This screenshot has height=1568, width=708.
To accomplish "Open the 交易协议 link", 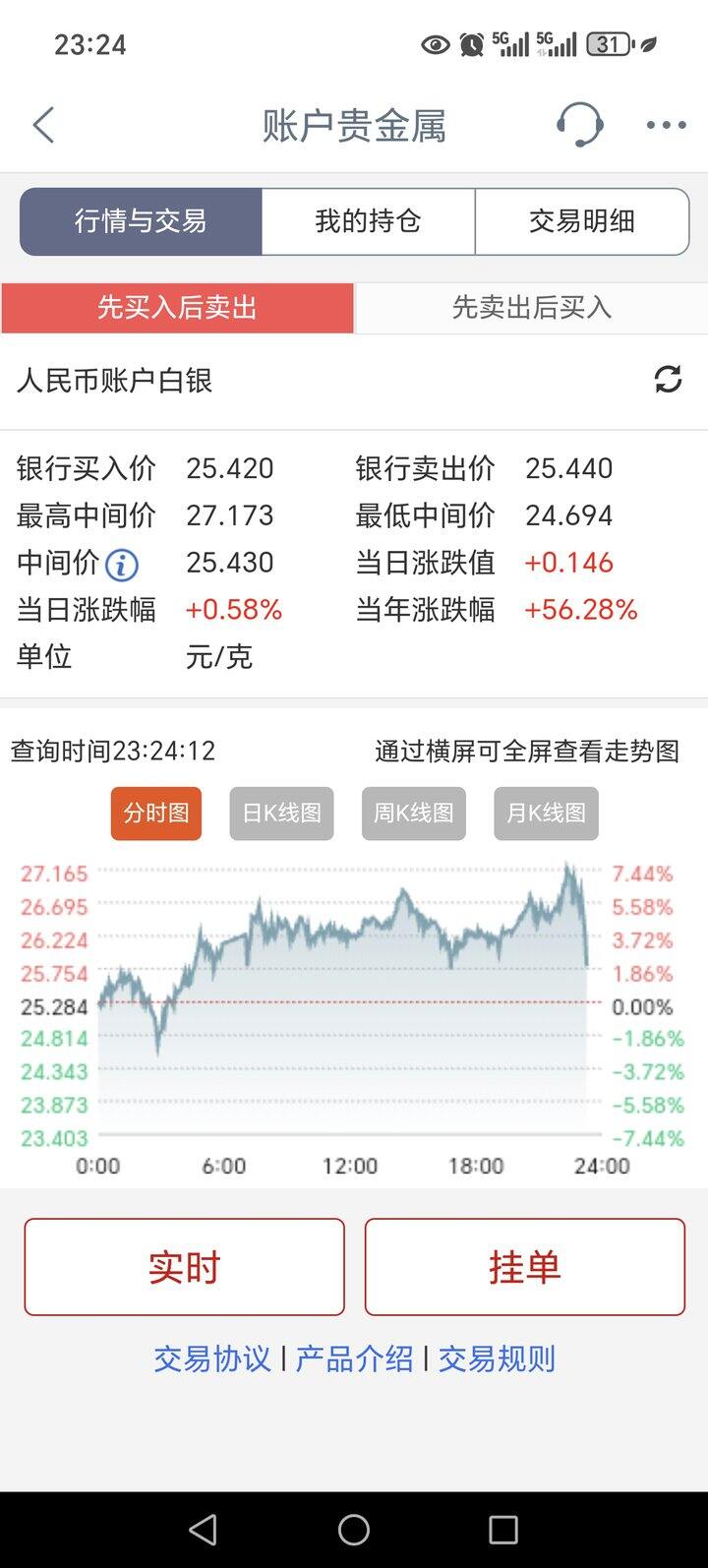I will click(x=210, y=1357).
